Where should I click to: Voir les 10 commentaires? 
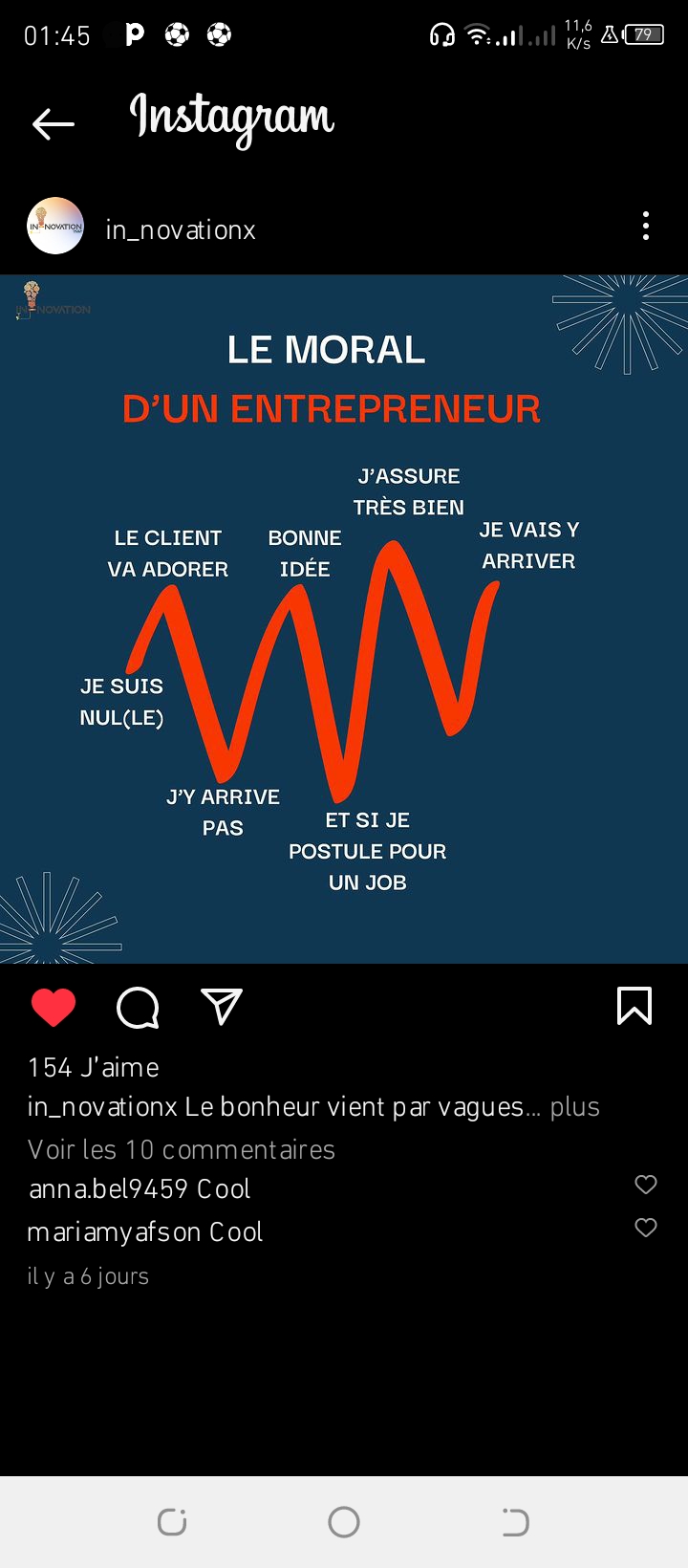(182, 1149)
